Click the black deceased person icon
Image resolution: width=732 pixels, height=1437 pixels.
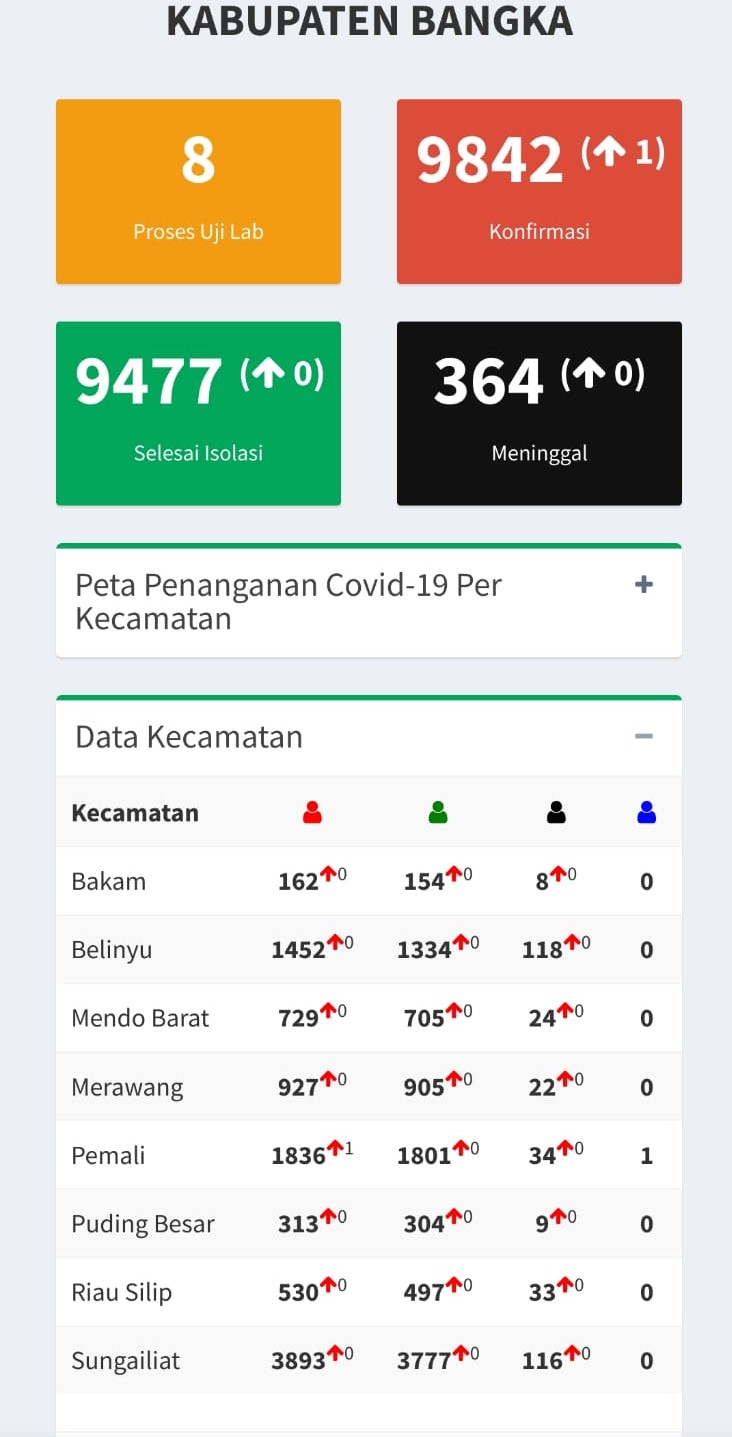click(556, 812)
